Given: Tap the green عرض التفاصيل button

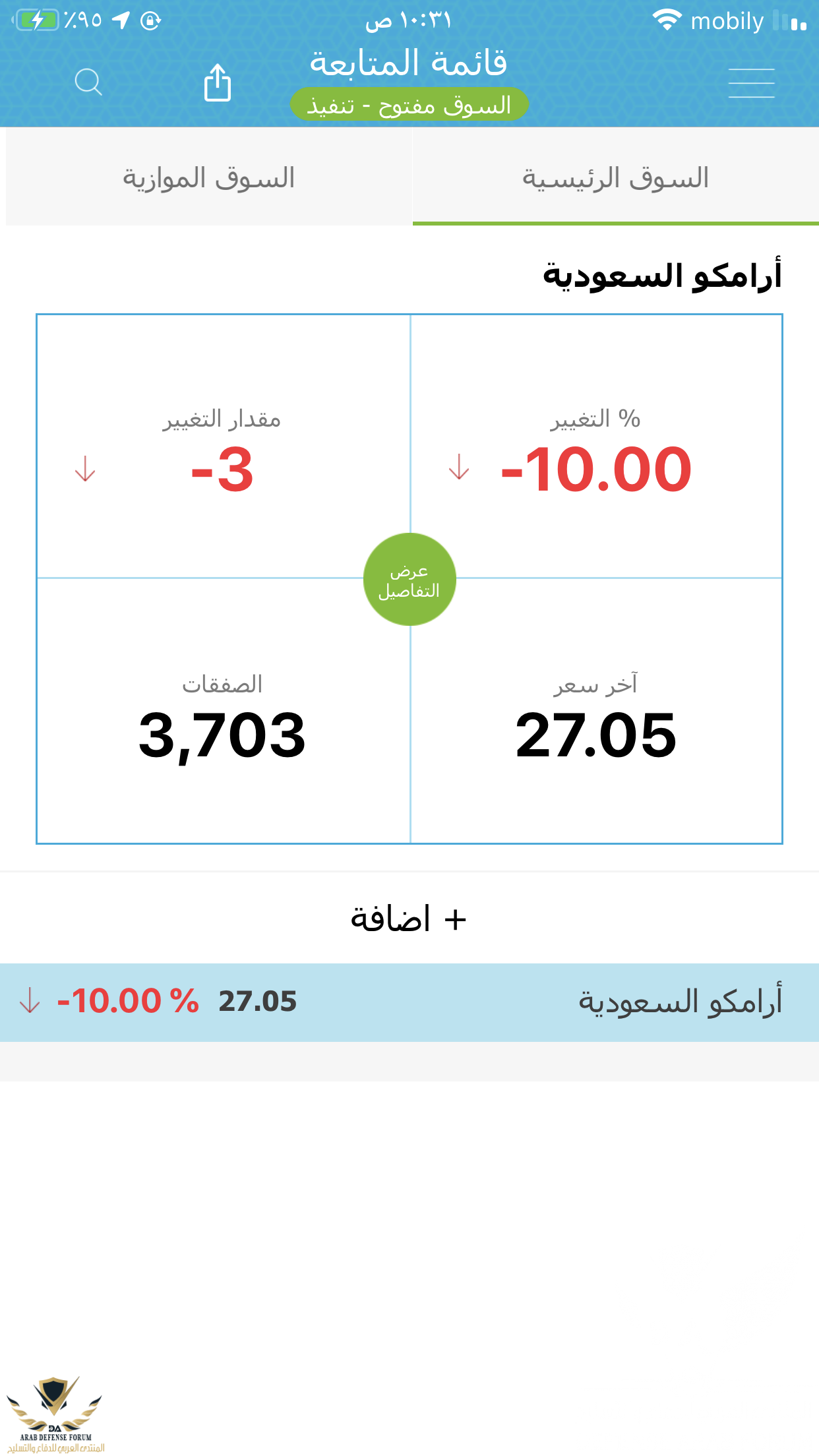Looking at the screenshot, I should 409,580.
